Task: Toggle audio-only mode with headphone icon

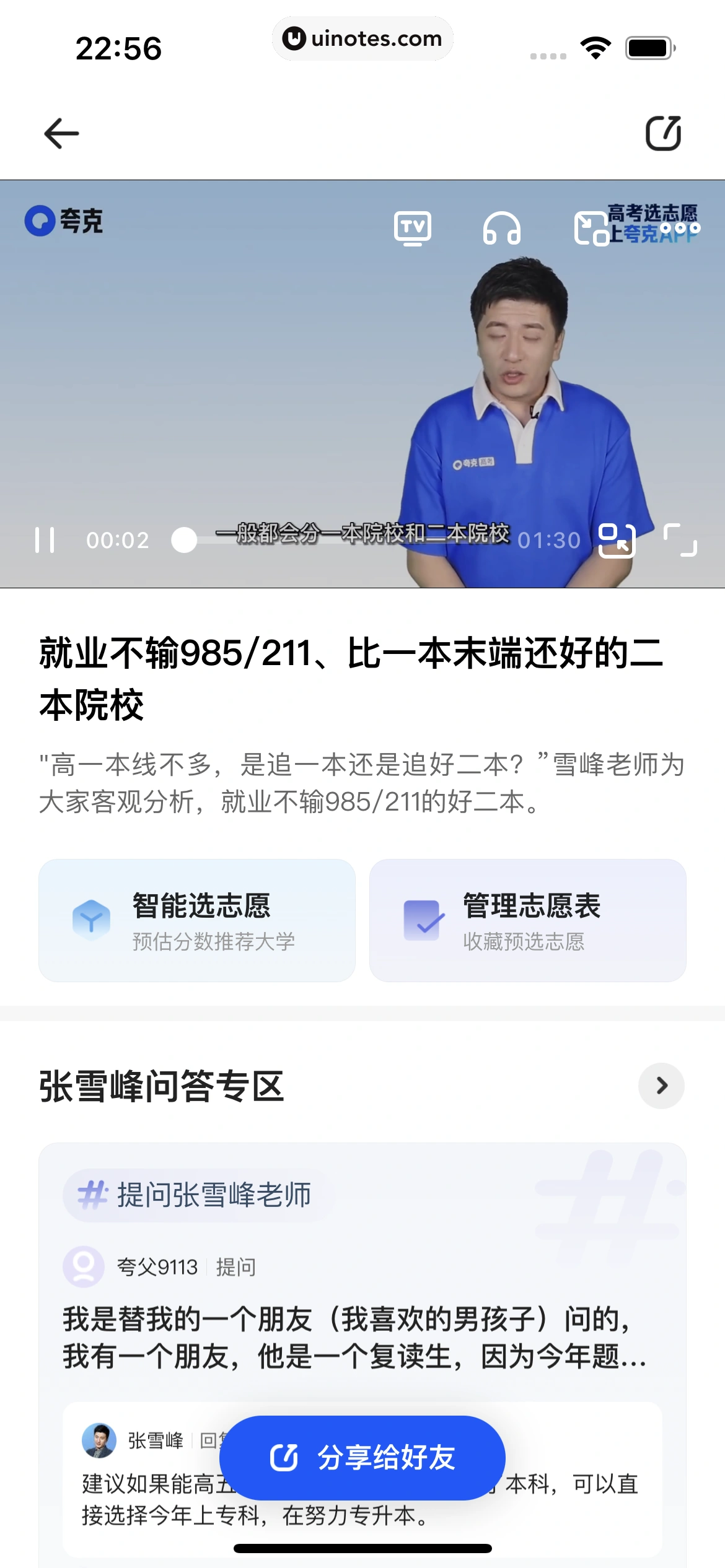Action: coord(503,228)
